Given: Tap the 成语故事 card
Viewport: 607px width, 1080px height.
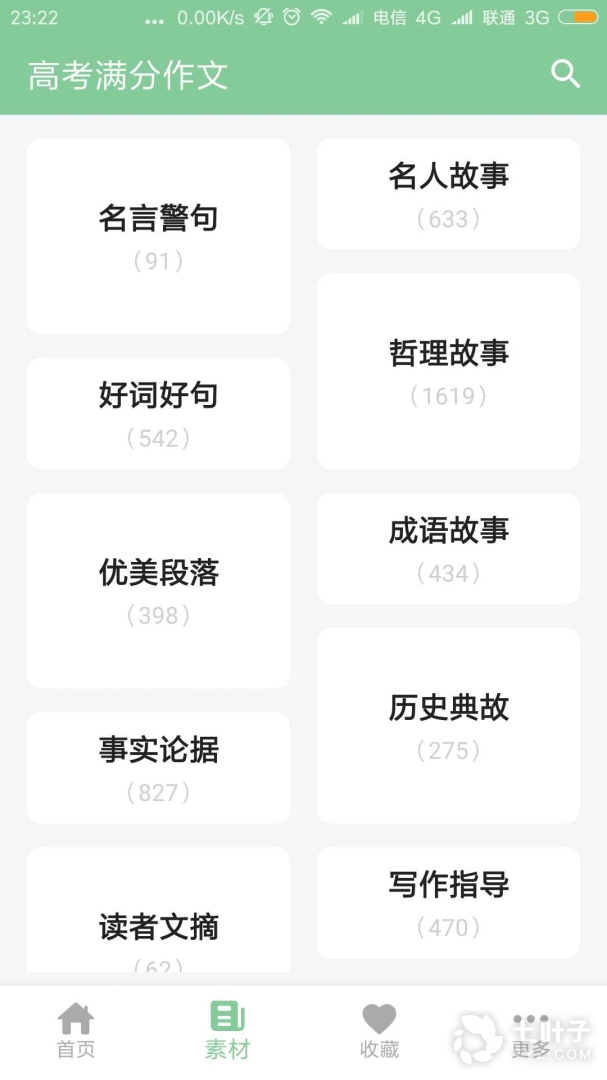Looking at the screenshot, I should coord(448,548).
